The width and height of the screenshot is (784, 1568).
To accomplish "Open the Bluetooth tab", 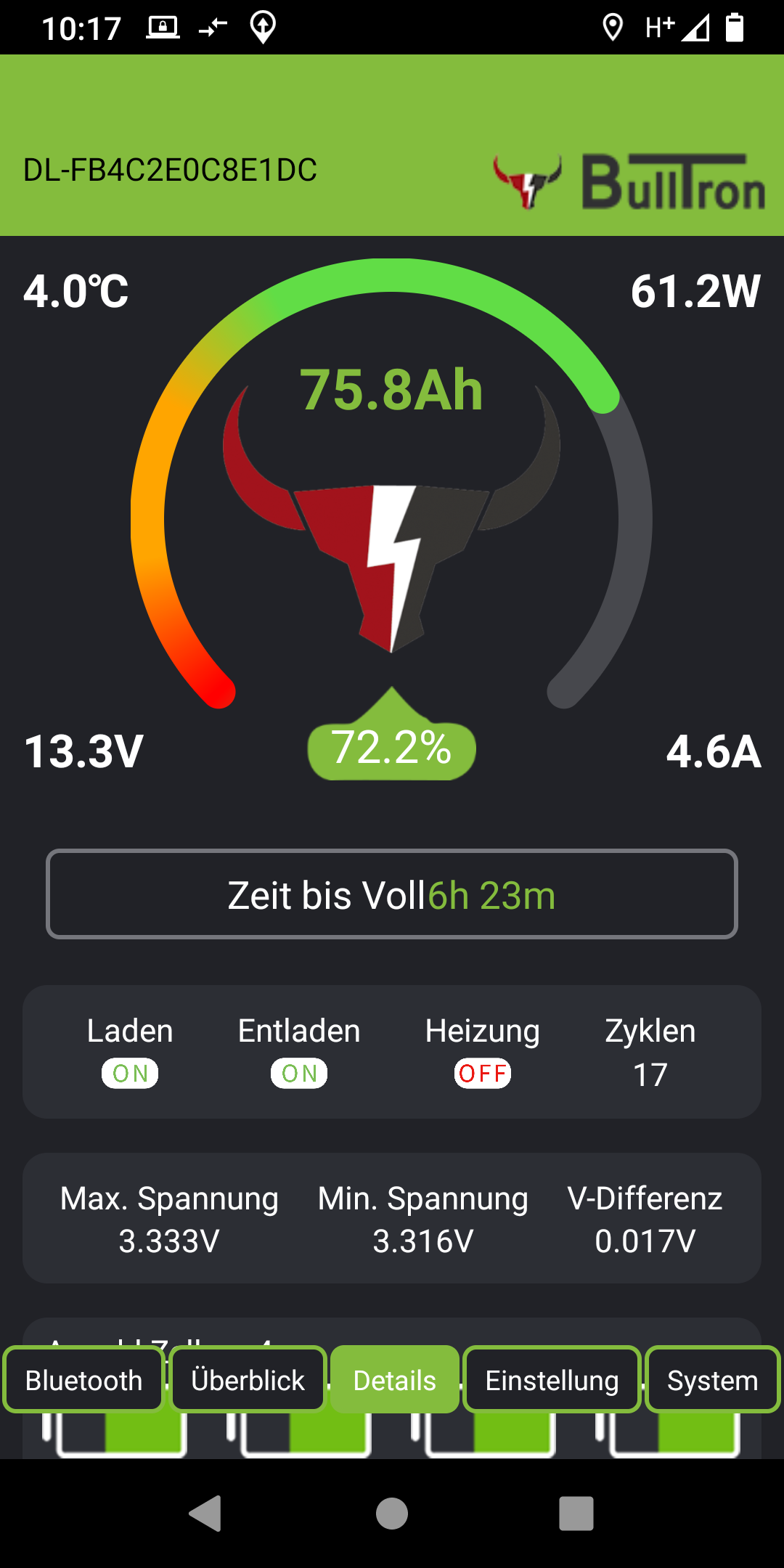I will click(x=84, y=1379).
